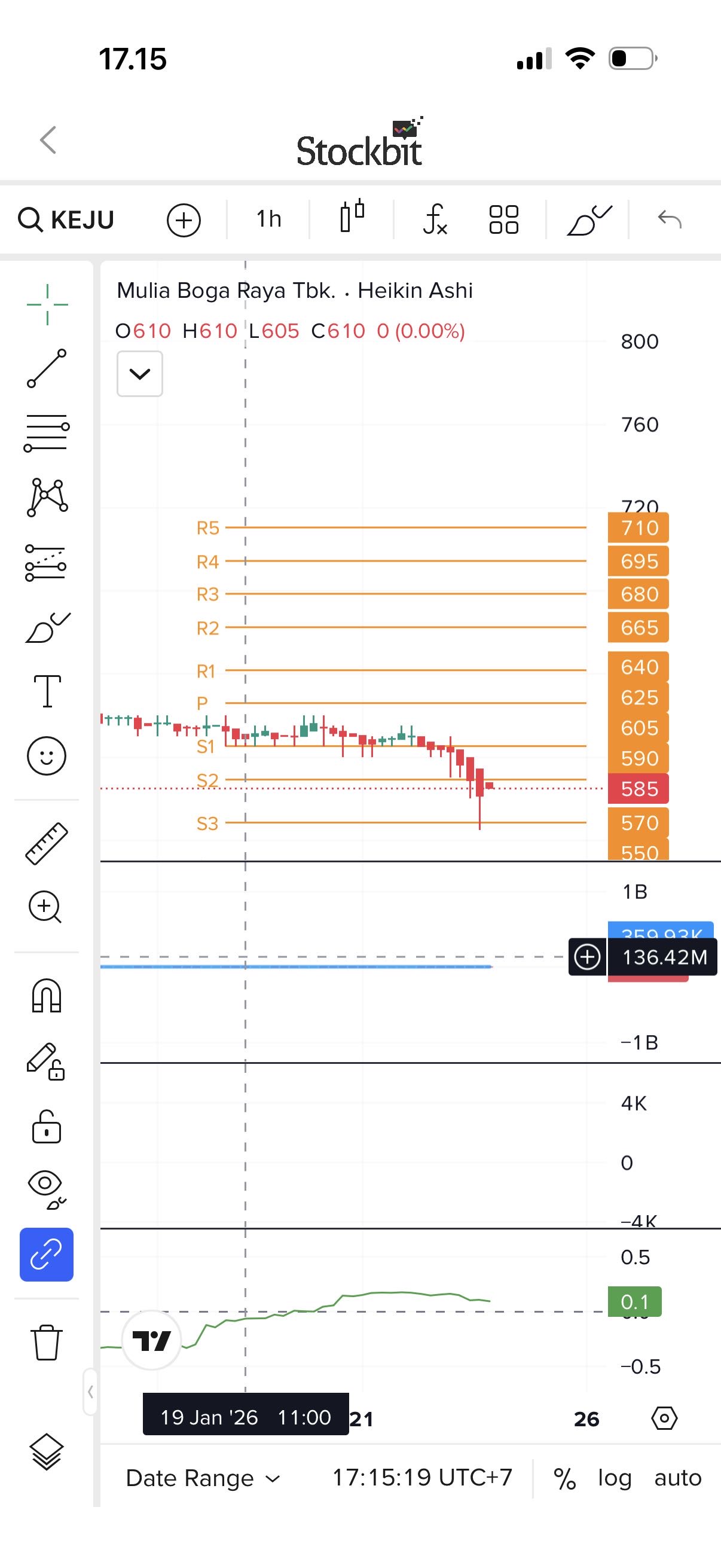Open the layout grid templates
The height and width of the screenshot is (1568, 721).
click(x=504, y=219)
